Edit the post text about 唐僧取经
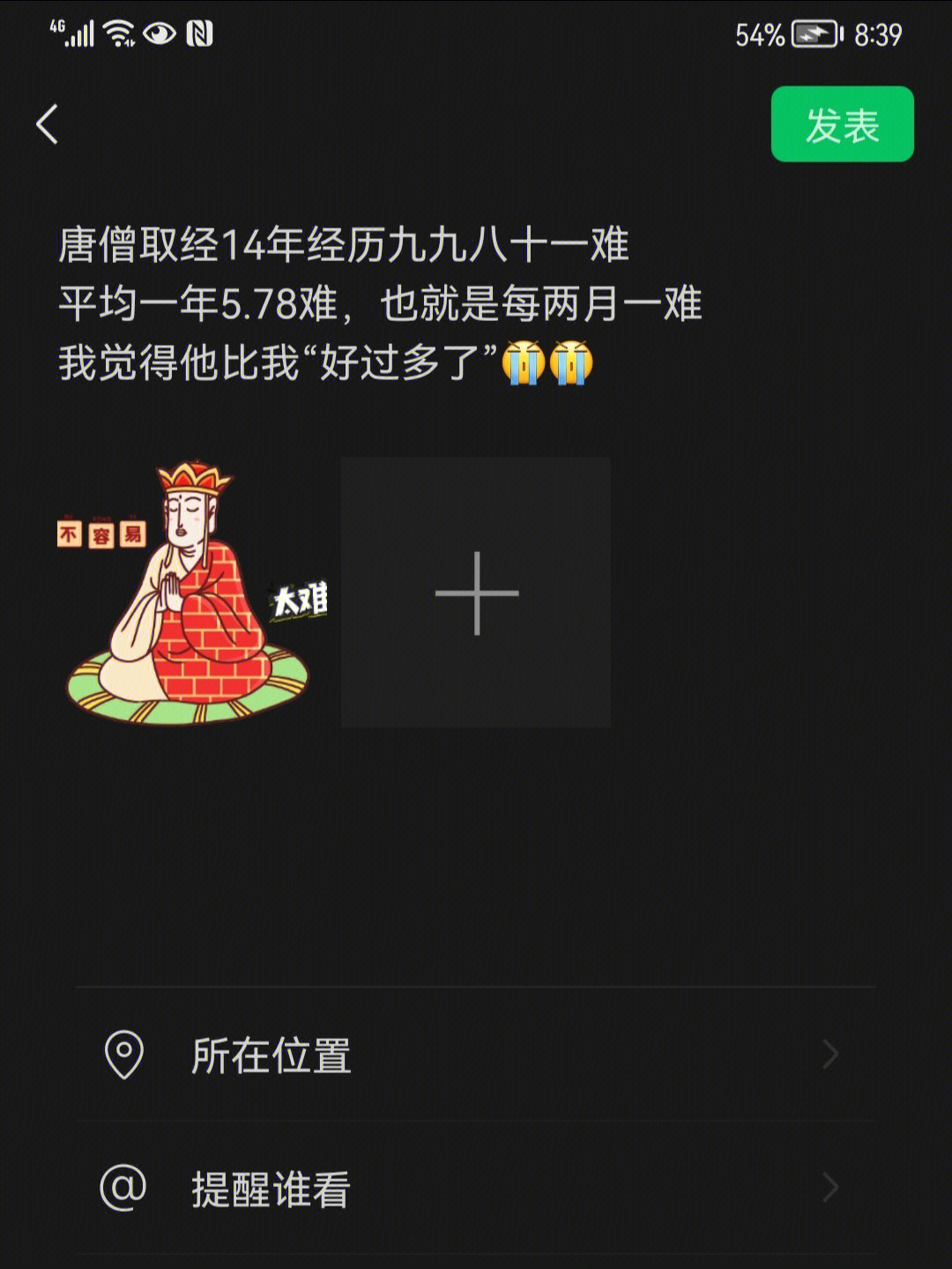The height and width of the screenshot is (1269, 952). [x=379, y=303]
